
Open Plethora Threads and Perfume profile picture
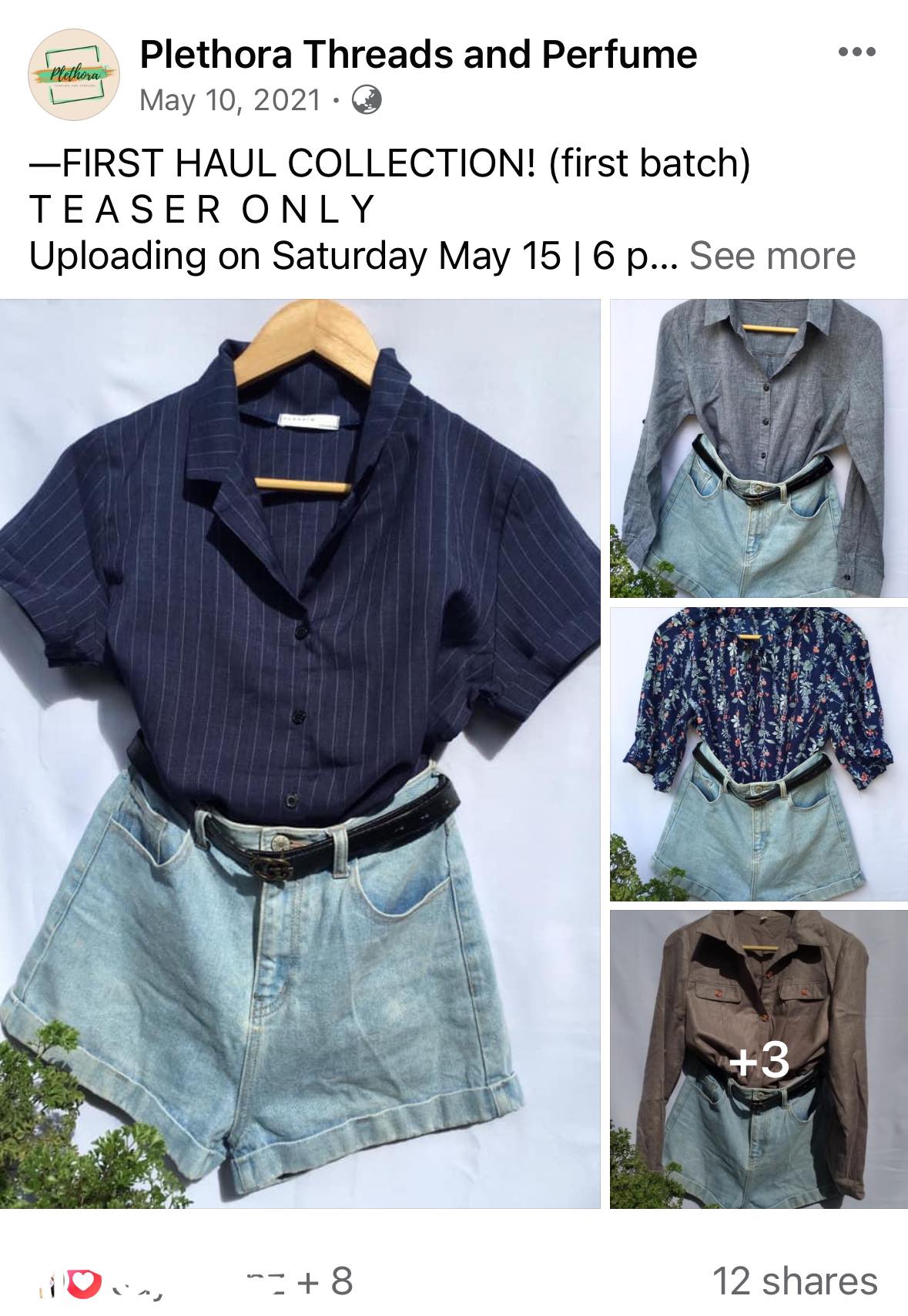73,75
